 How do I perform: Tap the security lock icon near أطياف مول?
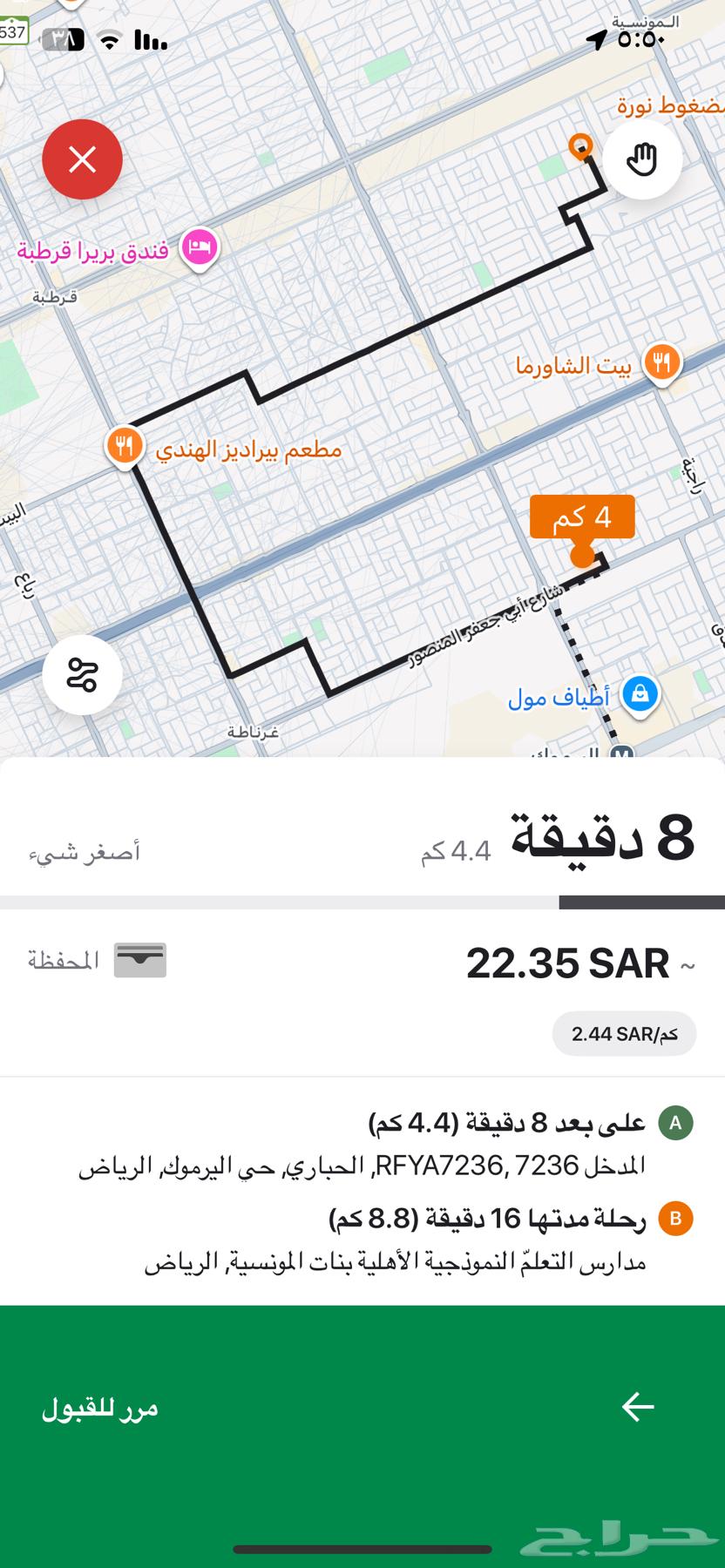pyautogui.click(x=640, y=694)
